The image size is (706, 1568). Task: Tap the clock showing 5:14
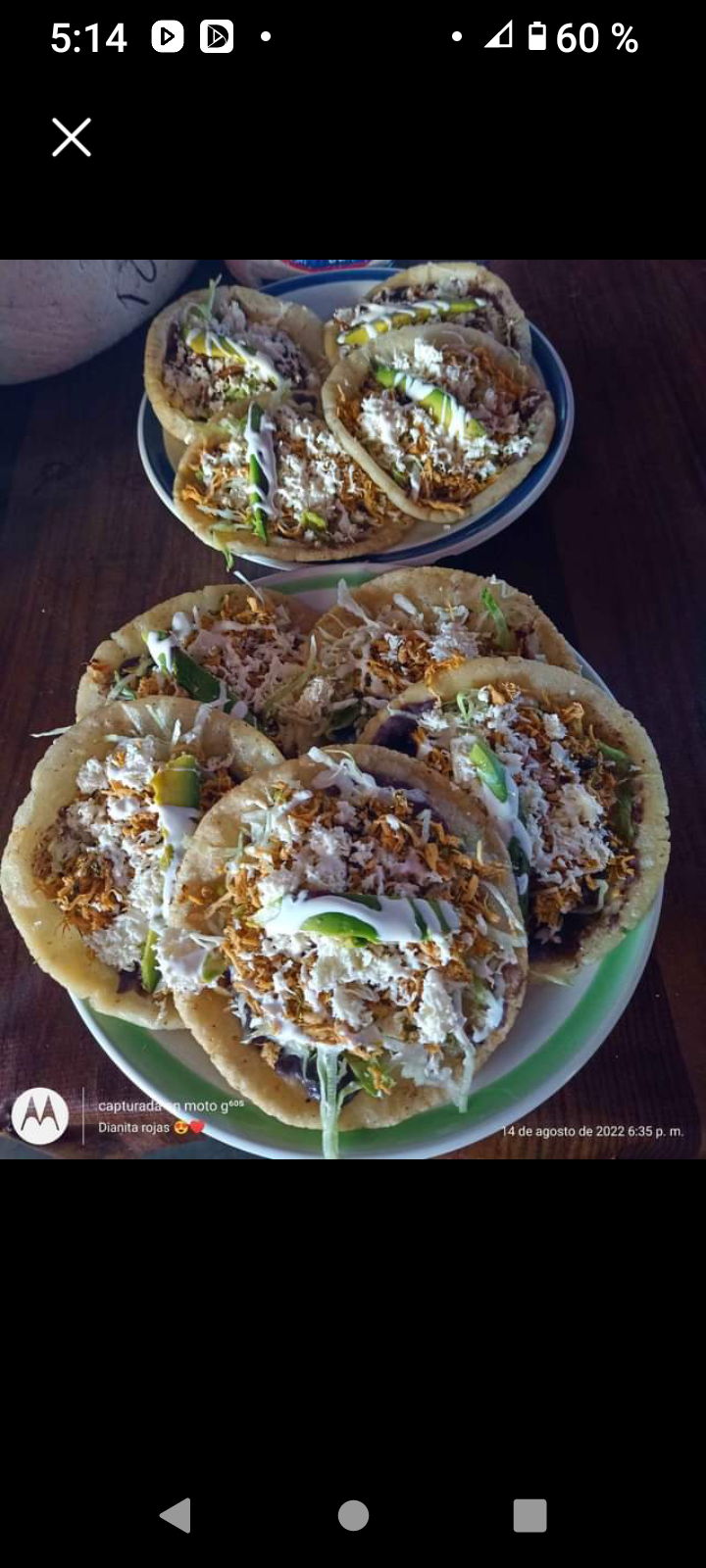[x=88, y=37]
